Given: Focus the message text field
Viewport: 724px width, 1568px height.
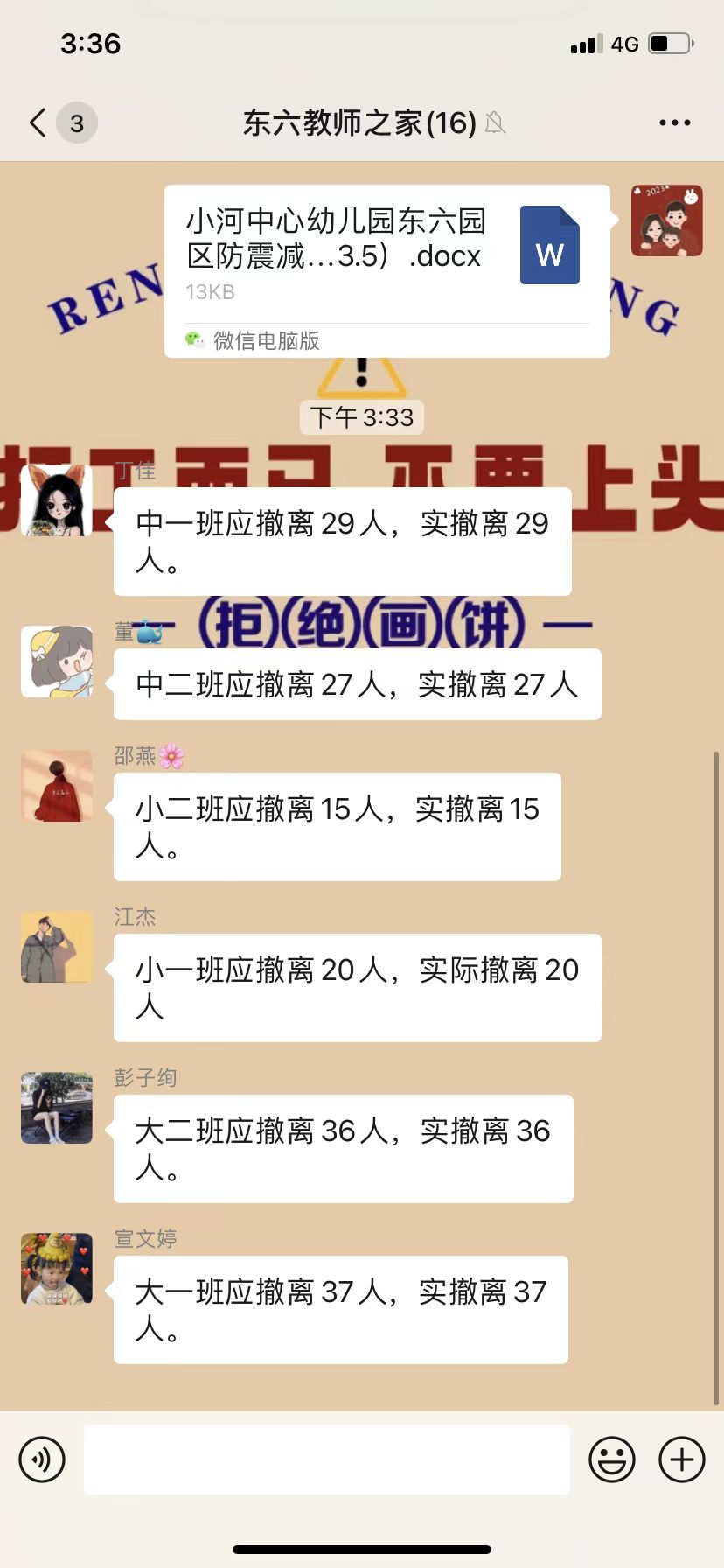Looking at the screenshot, I should pyautogui.click(x=326, y=1459).
